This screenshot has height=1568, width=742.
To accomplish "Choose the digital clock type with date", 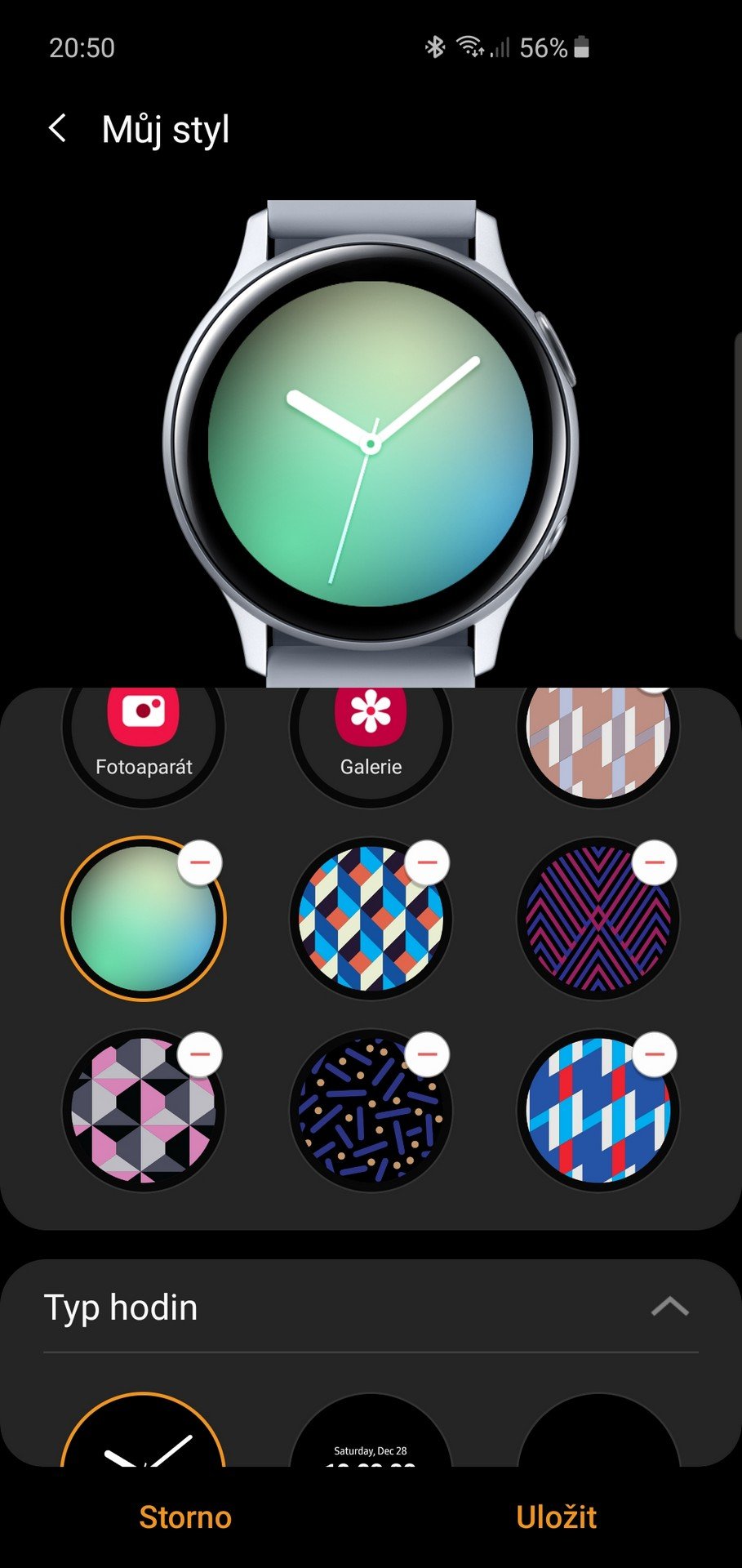I will coord(371,1431).
